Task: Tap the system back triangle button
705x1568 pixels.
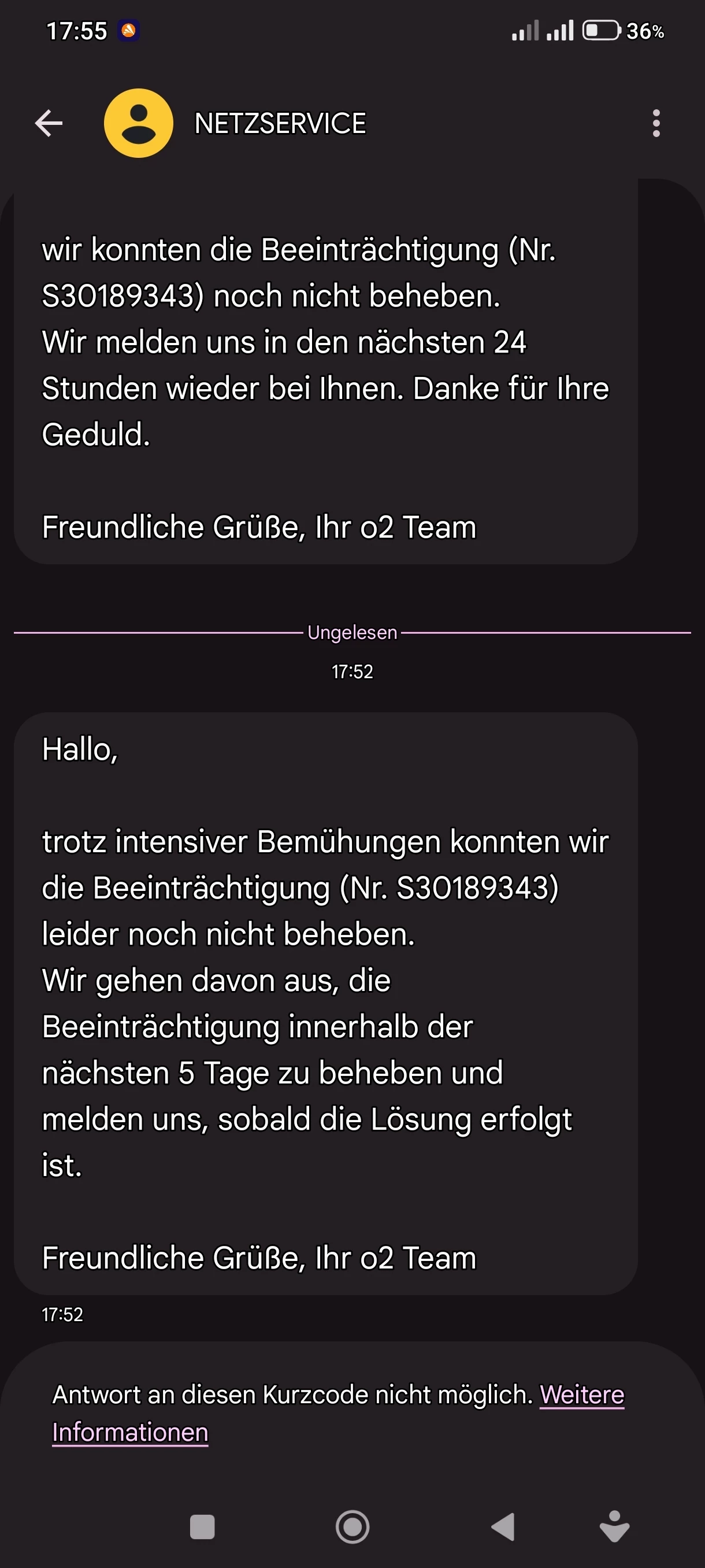Action: click(x=504, y=1526)
